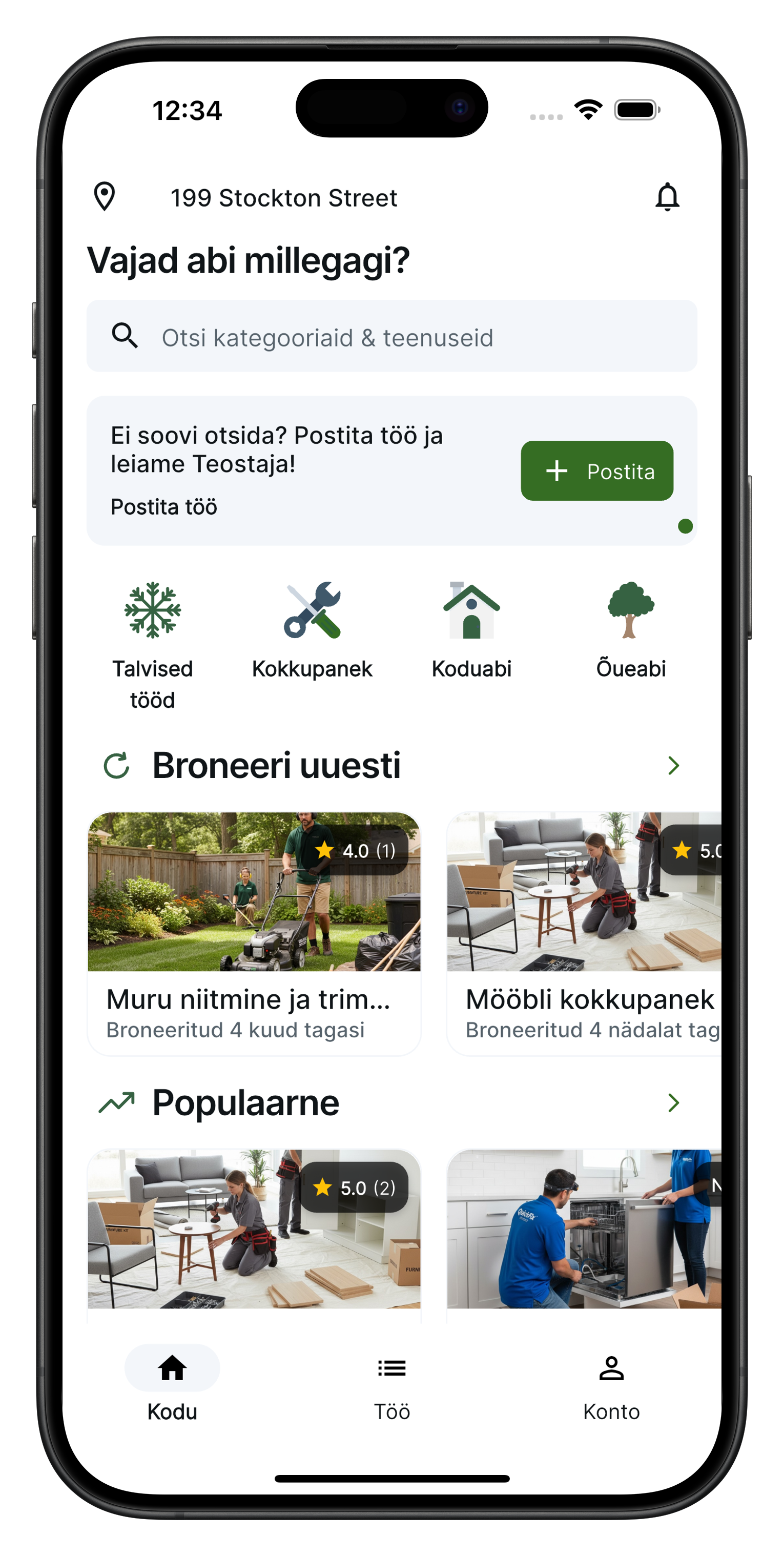The height and width of the screenshot is (1556, 784).
Task: Expand the Populaarne section arrow
Action: click(x=673, y=1102)
